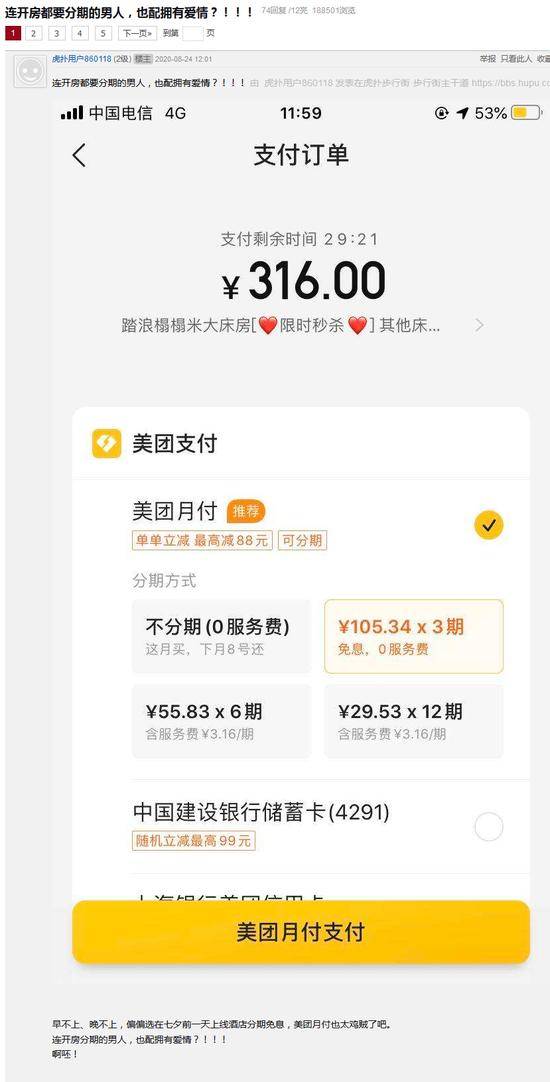
Task: Open the poster's avatar image
Action: (30, 70)
